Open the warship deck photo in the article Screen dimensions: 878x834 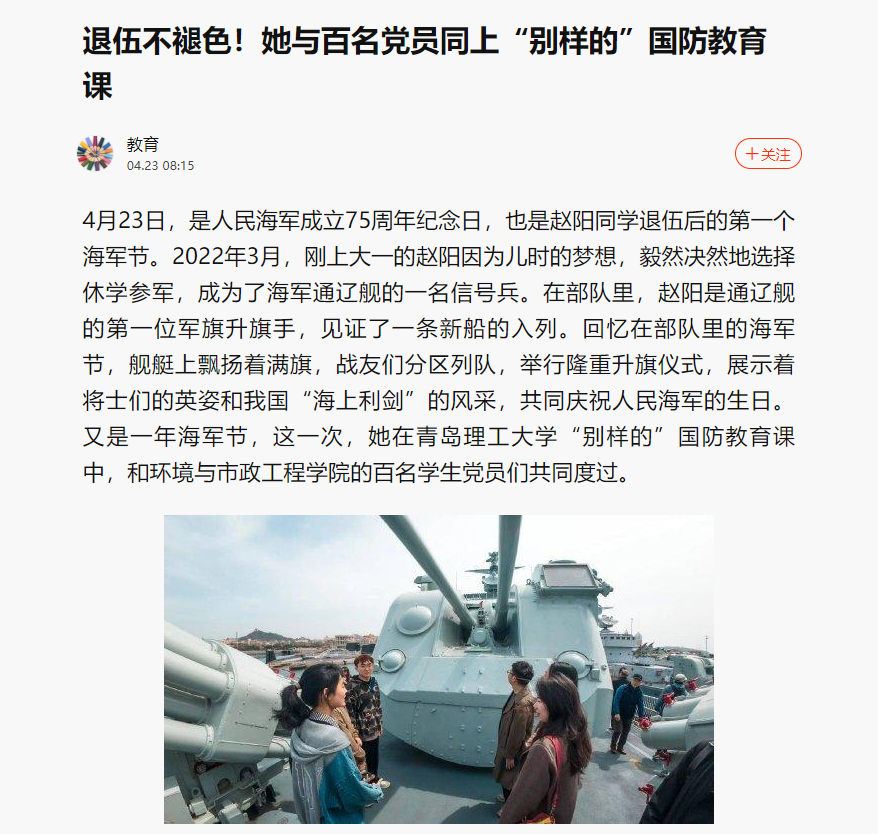438,668
